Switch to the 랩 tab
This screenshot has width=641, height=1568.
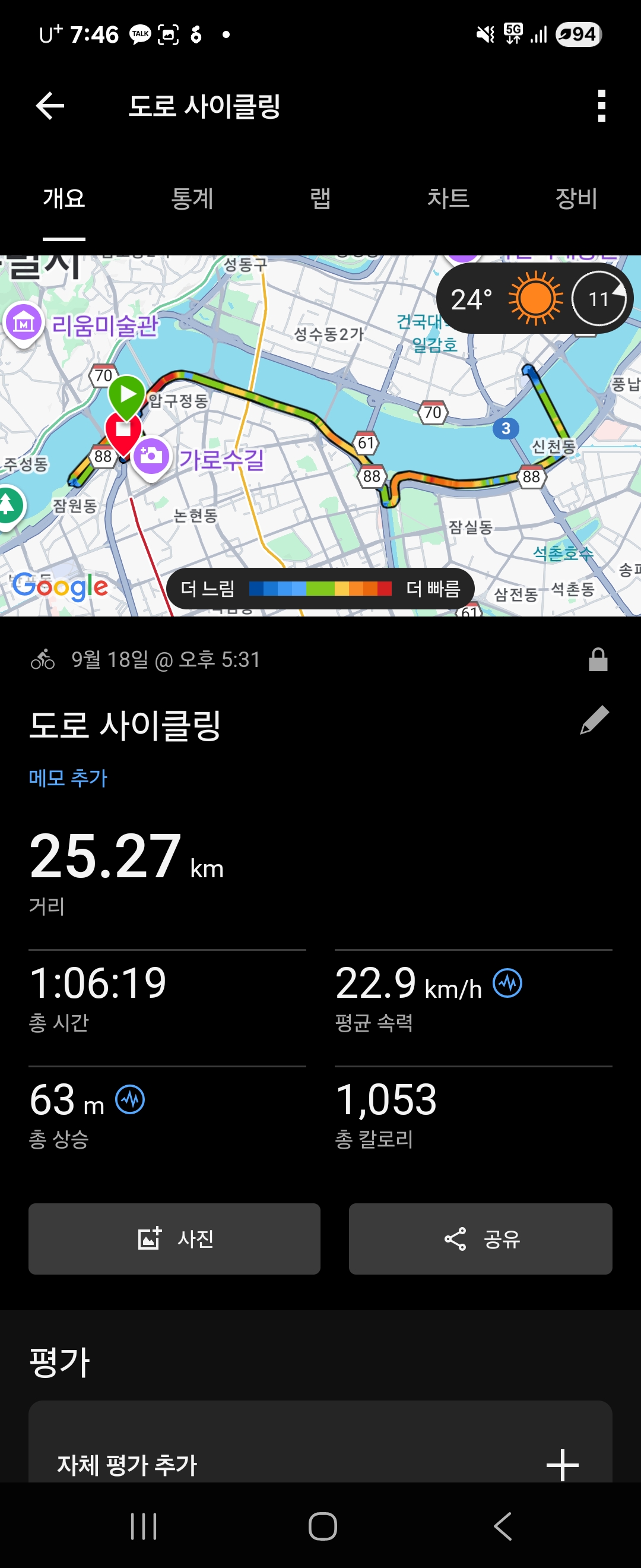320,198
